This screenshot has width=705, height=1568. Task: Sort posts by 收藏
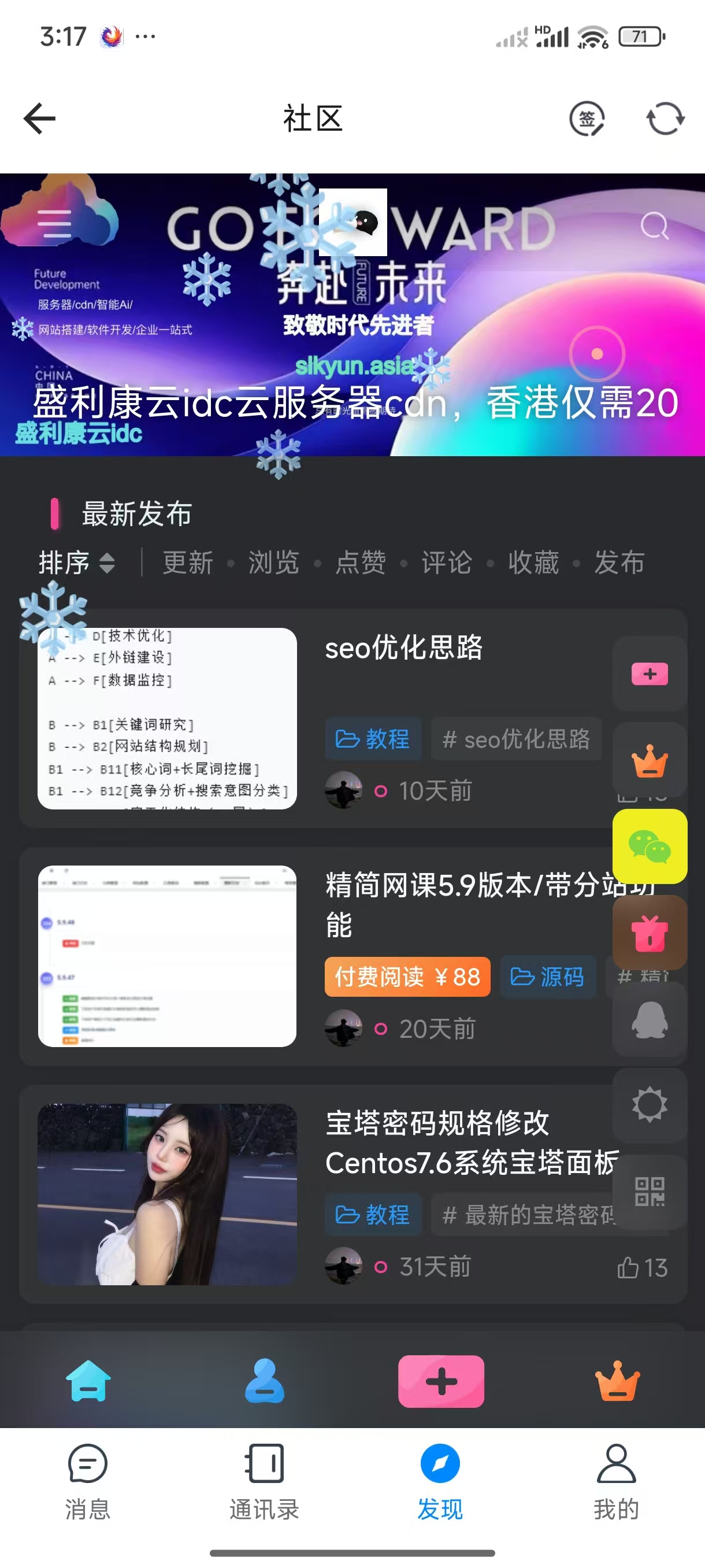[x=533, y=562]
